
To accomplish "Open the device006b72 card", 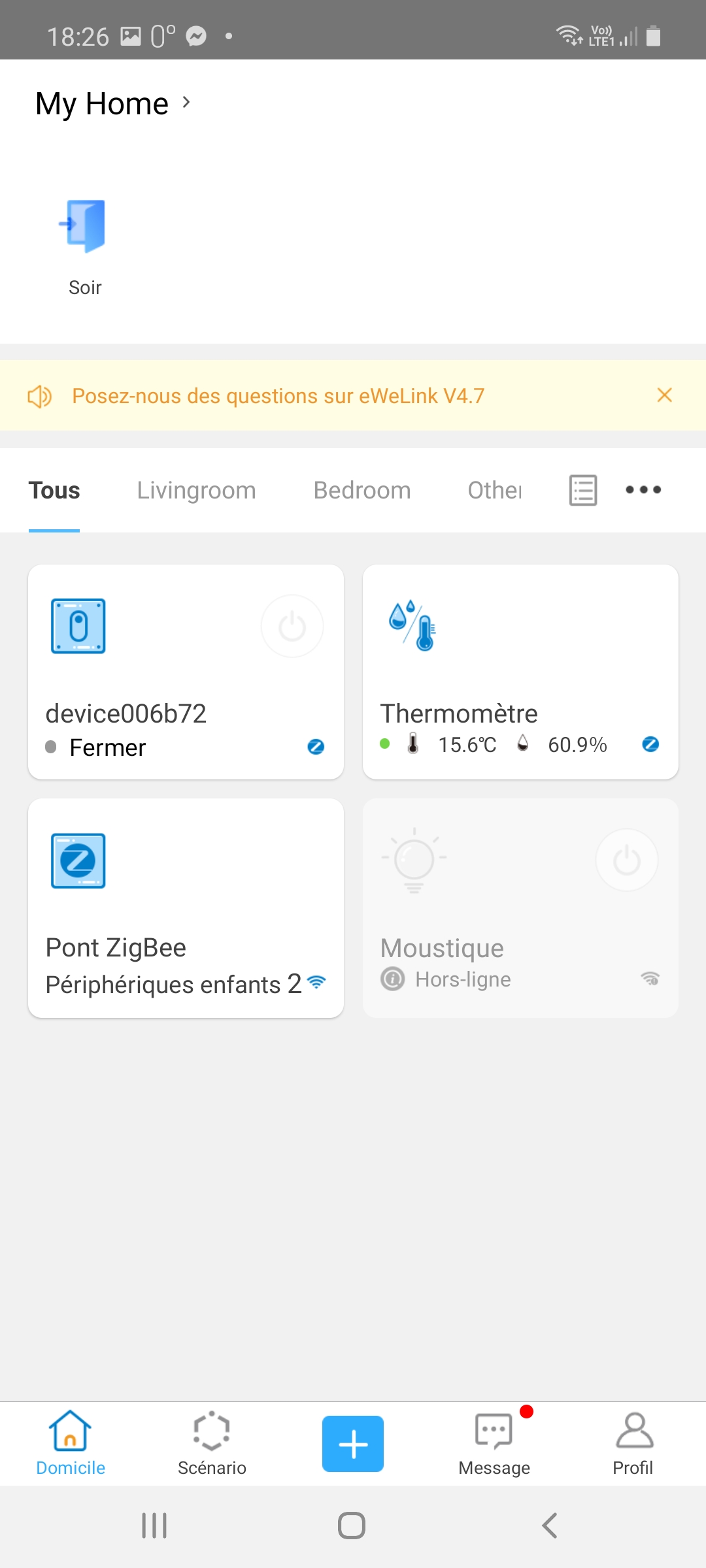I will 186,672.
